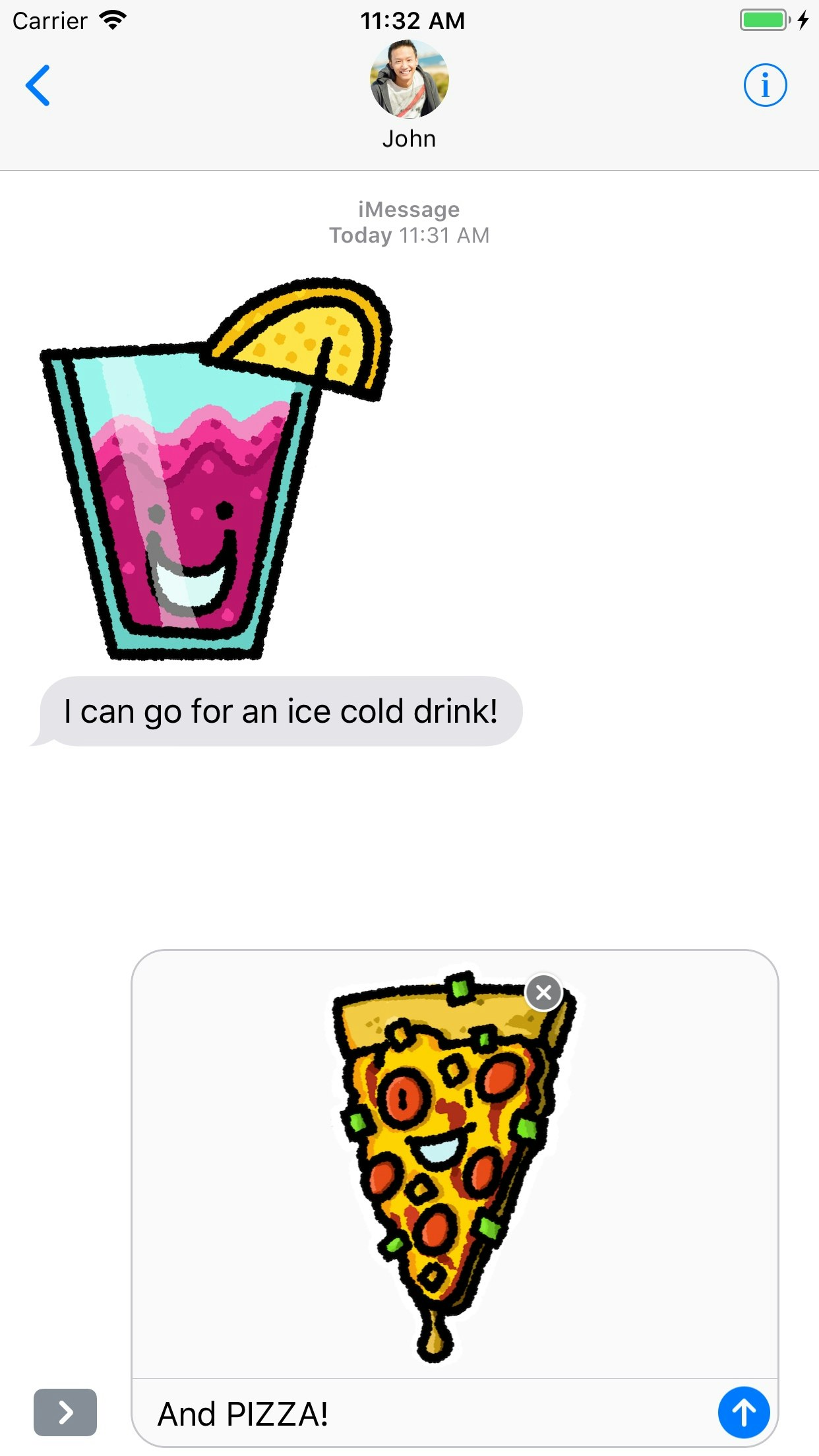Open John's contact photo
The width and height of the screenshot is (819, 1456).
point(409,79)
